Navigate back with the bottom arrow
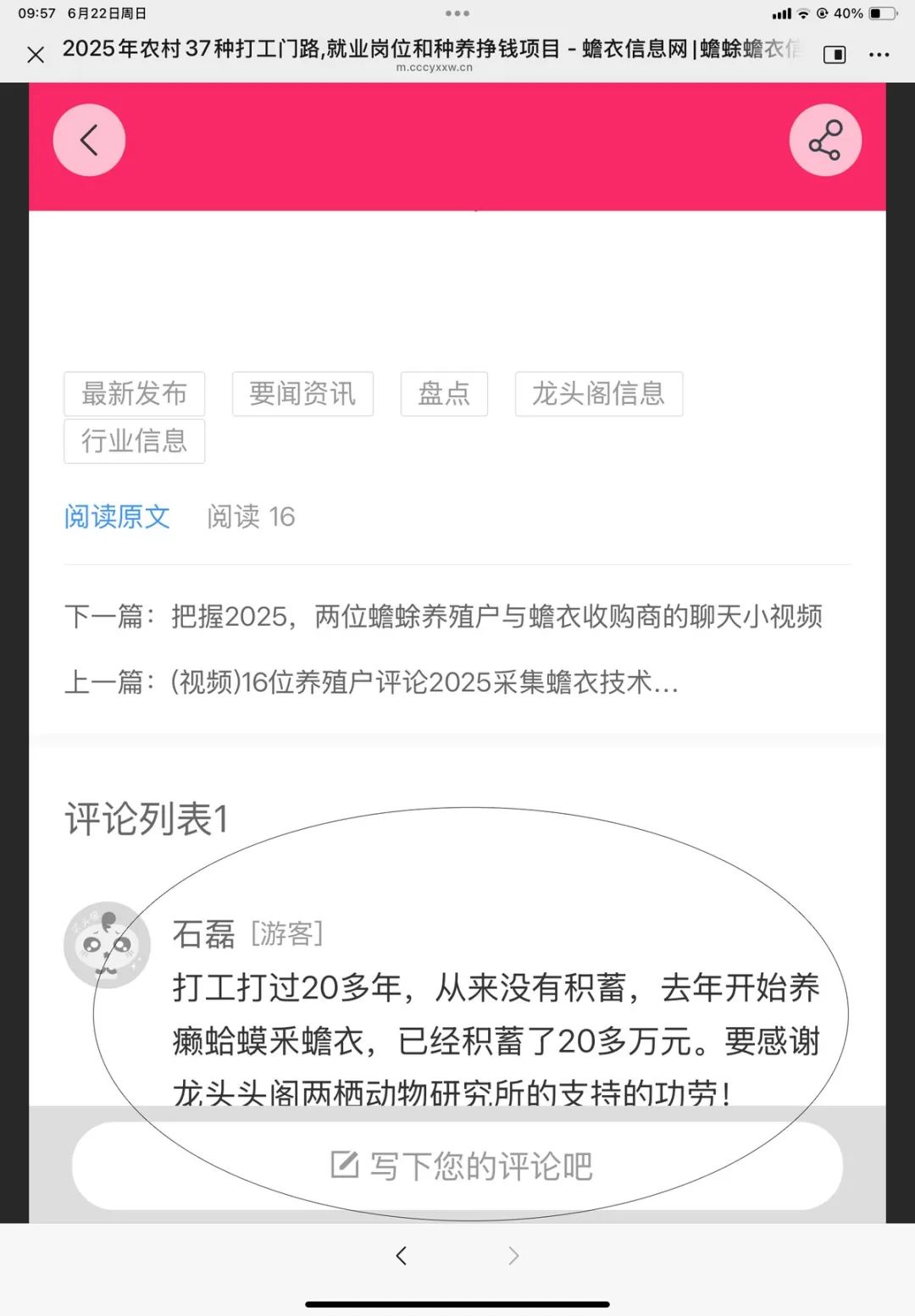 pos(402,1256)
